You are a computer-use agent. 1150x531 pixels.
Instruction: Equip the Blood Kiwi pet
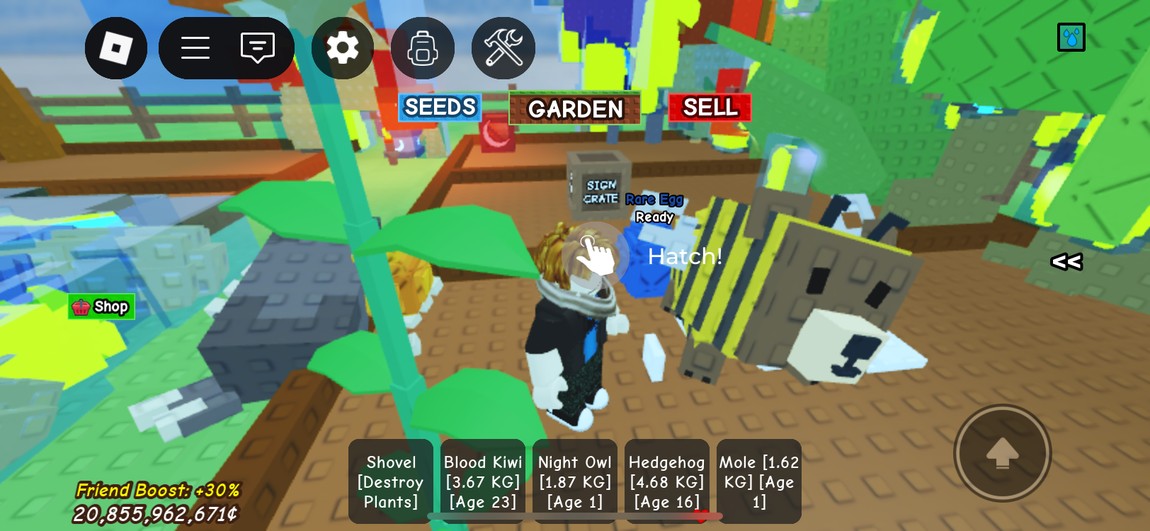(x=483, y=481)
